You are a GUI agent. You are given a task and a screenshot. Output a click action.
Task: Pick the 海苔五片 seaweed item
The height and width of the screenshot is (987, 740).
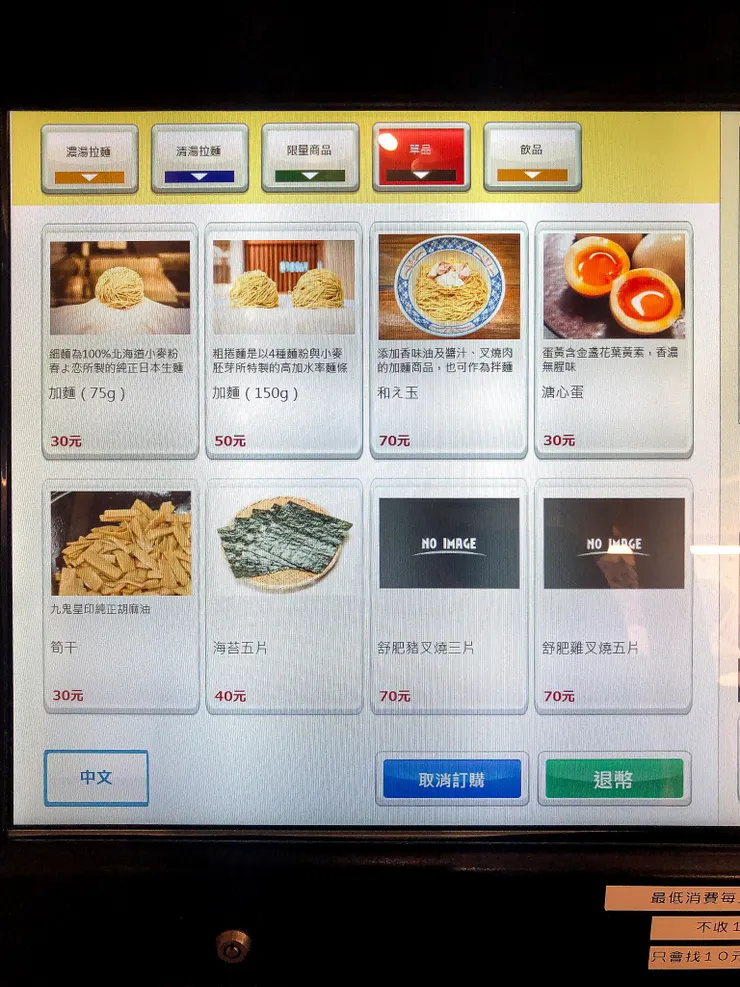[284, 595]
